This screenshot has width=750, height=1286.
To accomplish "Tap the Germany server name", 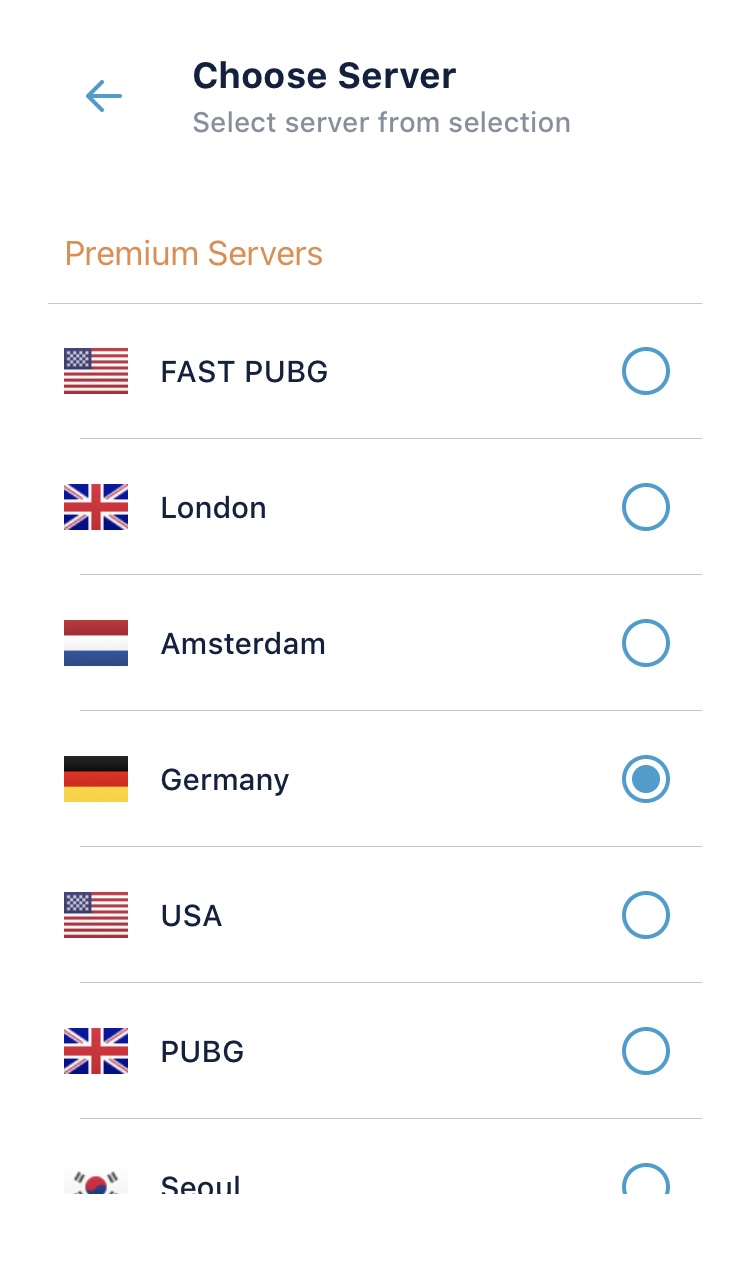I will (224, 779).
